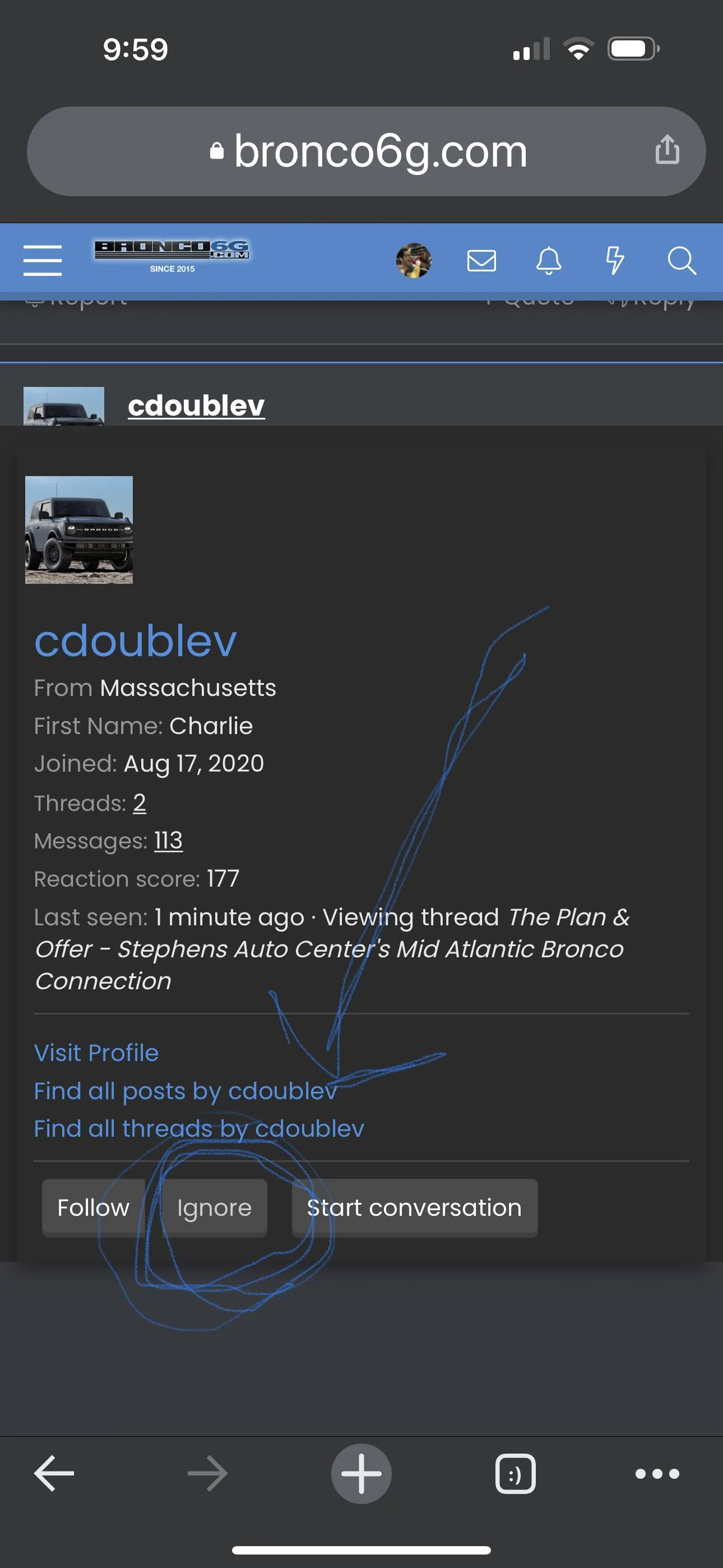Open the Threads count link 2
Viewport: 723px width, 1568px height.
140,803
